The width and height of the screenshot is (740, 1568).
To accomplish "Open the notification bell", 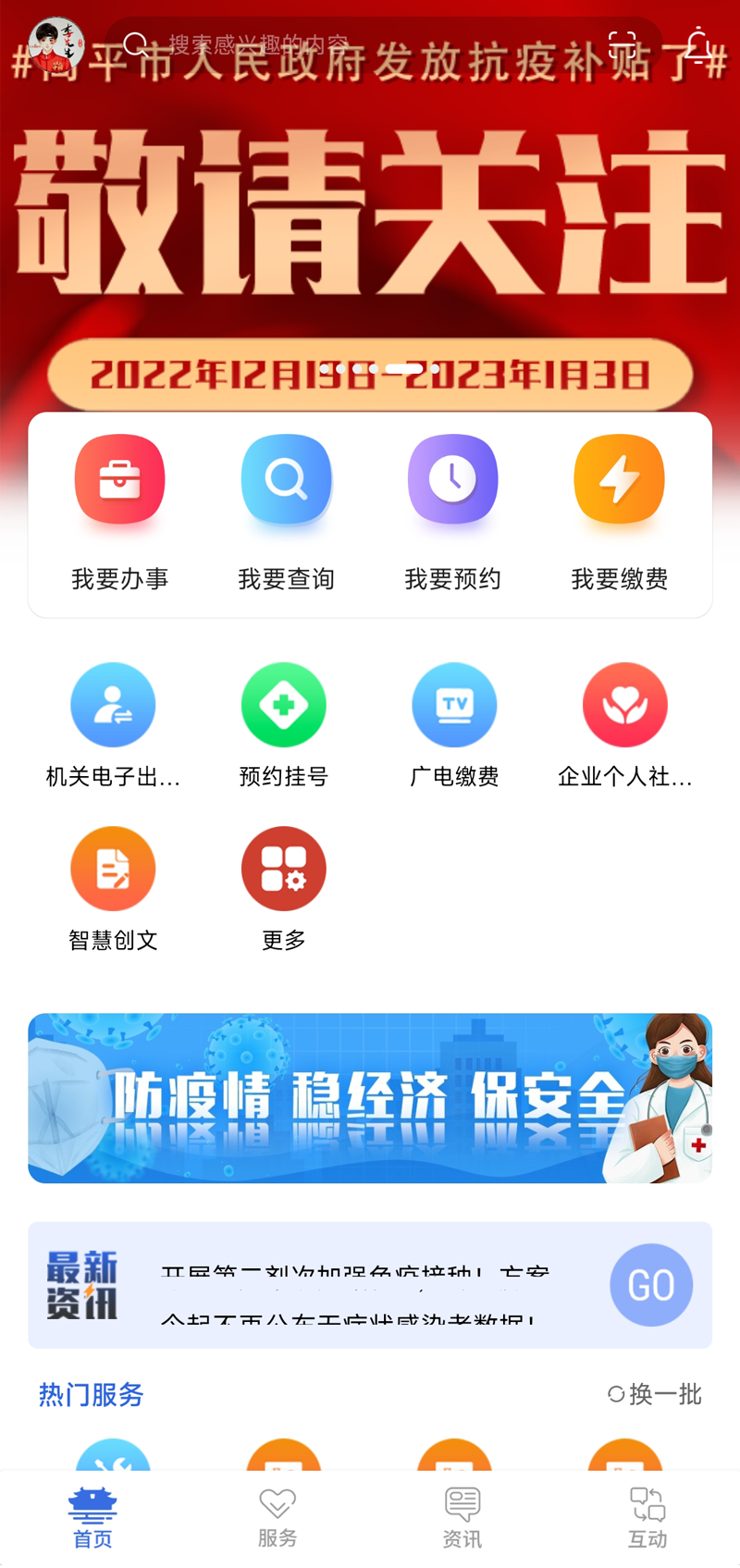I will coord(698,41).
